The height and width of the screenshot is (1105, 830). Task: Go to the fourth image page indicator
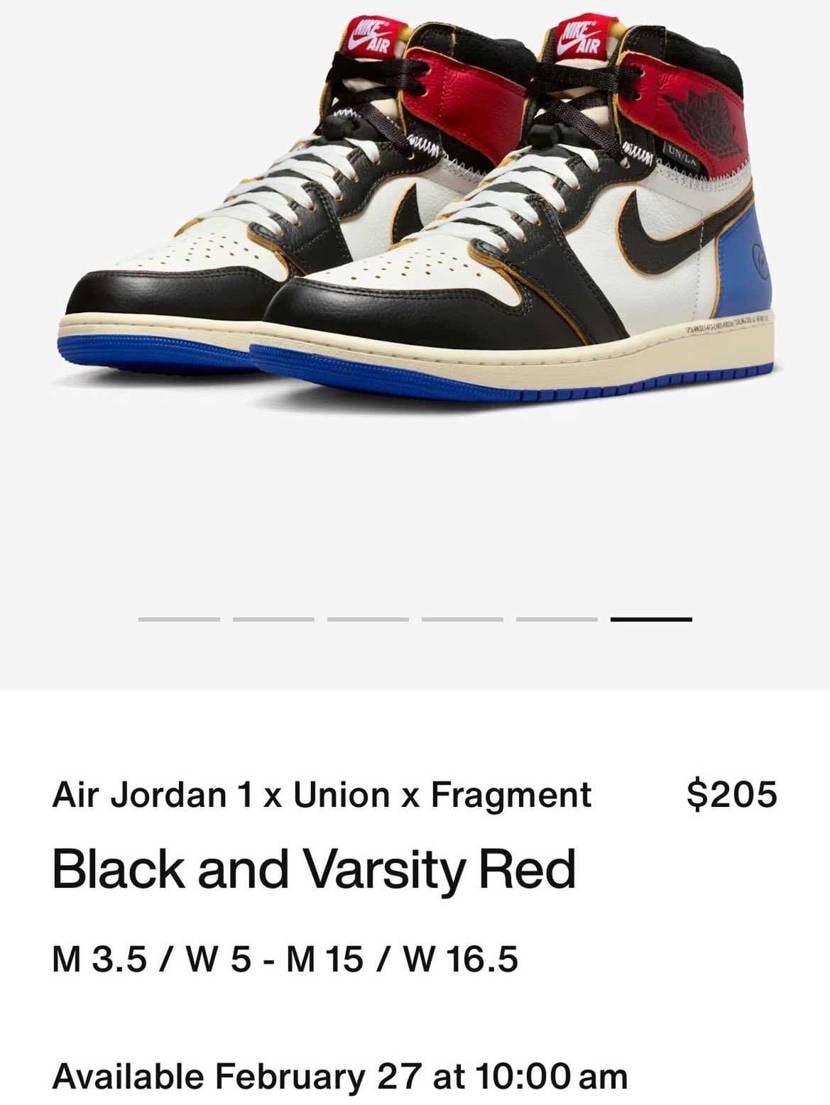tap(462, 619)
